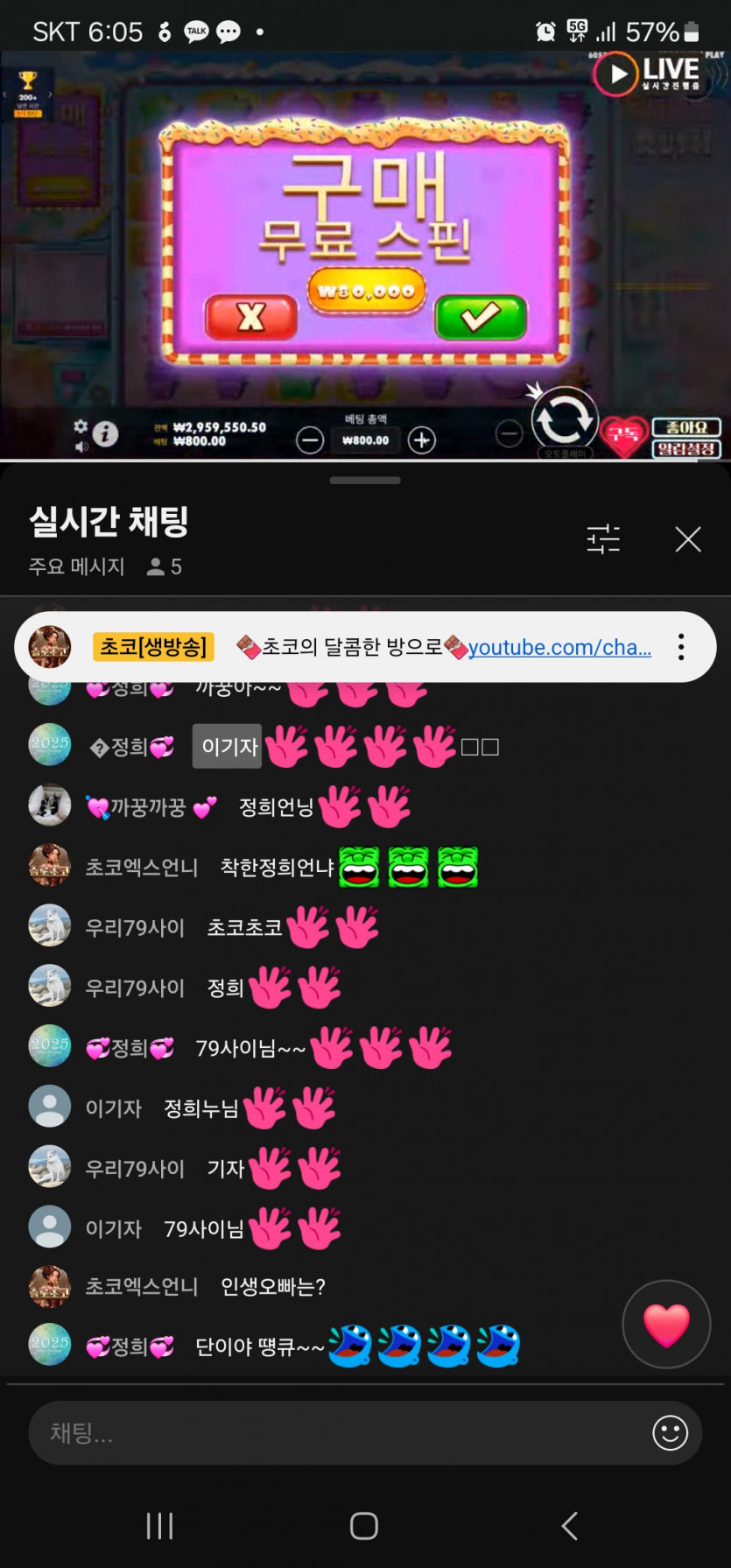This screenshot has height=1568, width=731.
Task: Tap the live video player
Action: [365, 254]
